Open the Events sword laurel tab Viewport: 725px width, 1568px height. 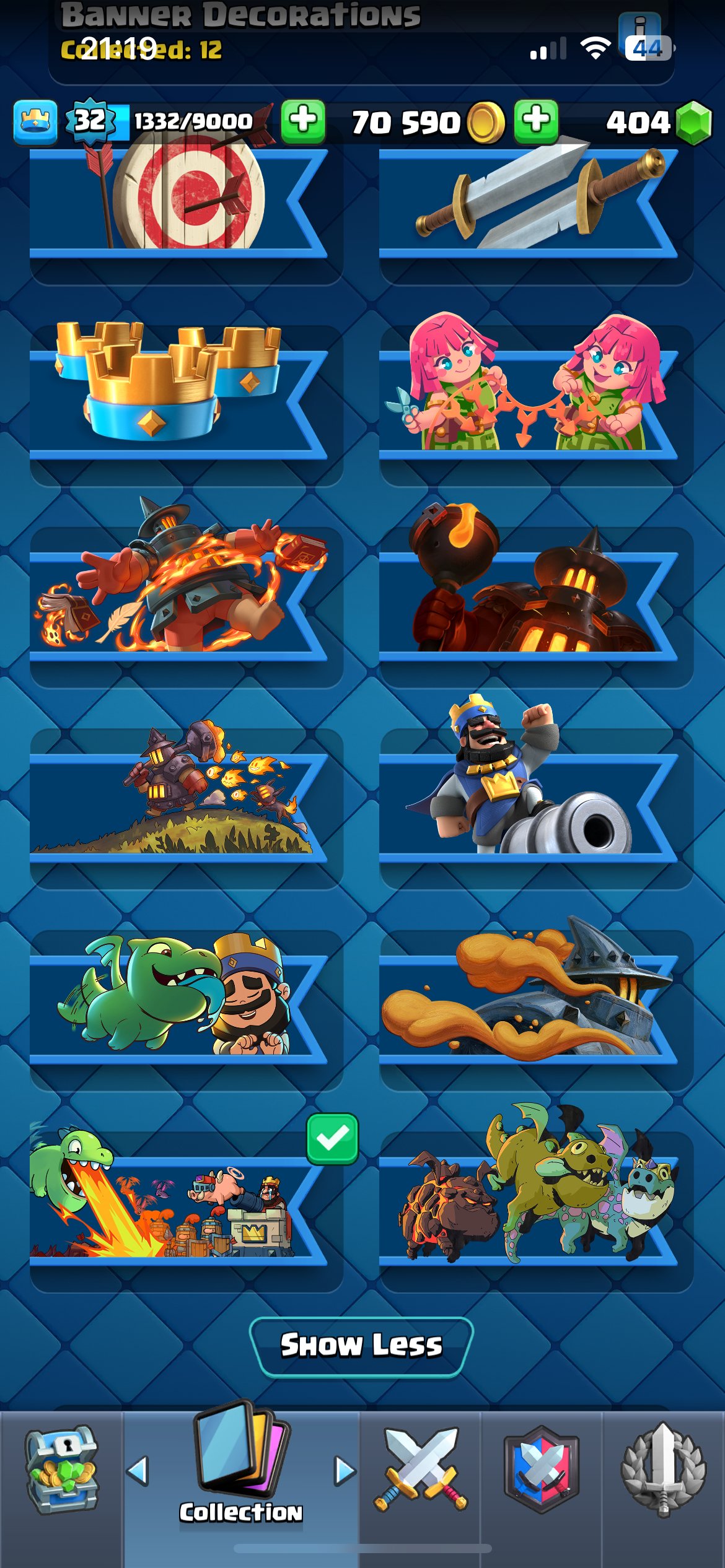[x=664, y=1470]
